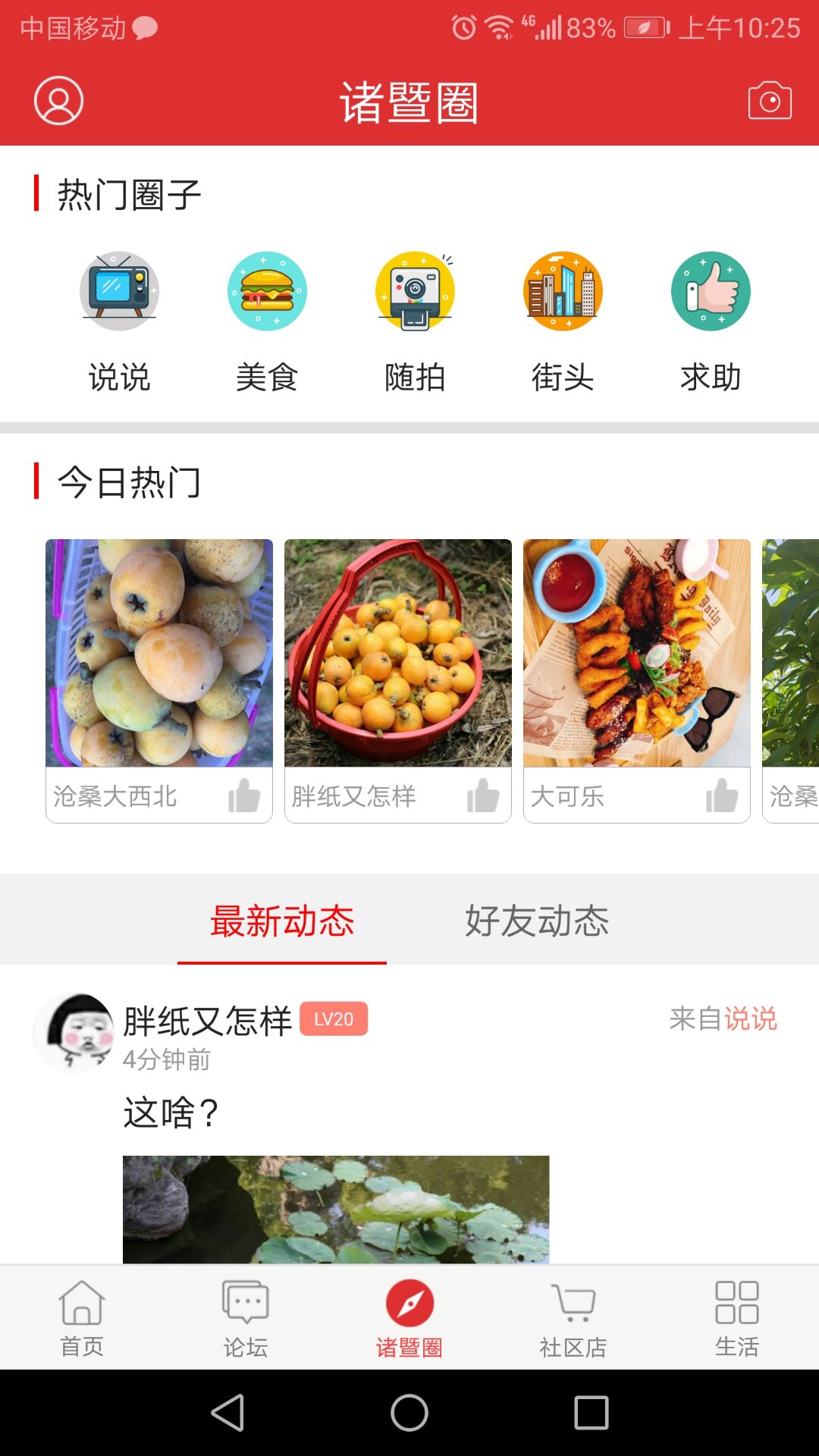Open the camera icon in the top bar
This screenshot has width=819, height=1456.
tap(767, 100)
